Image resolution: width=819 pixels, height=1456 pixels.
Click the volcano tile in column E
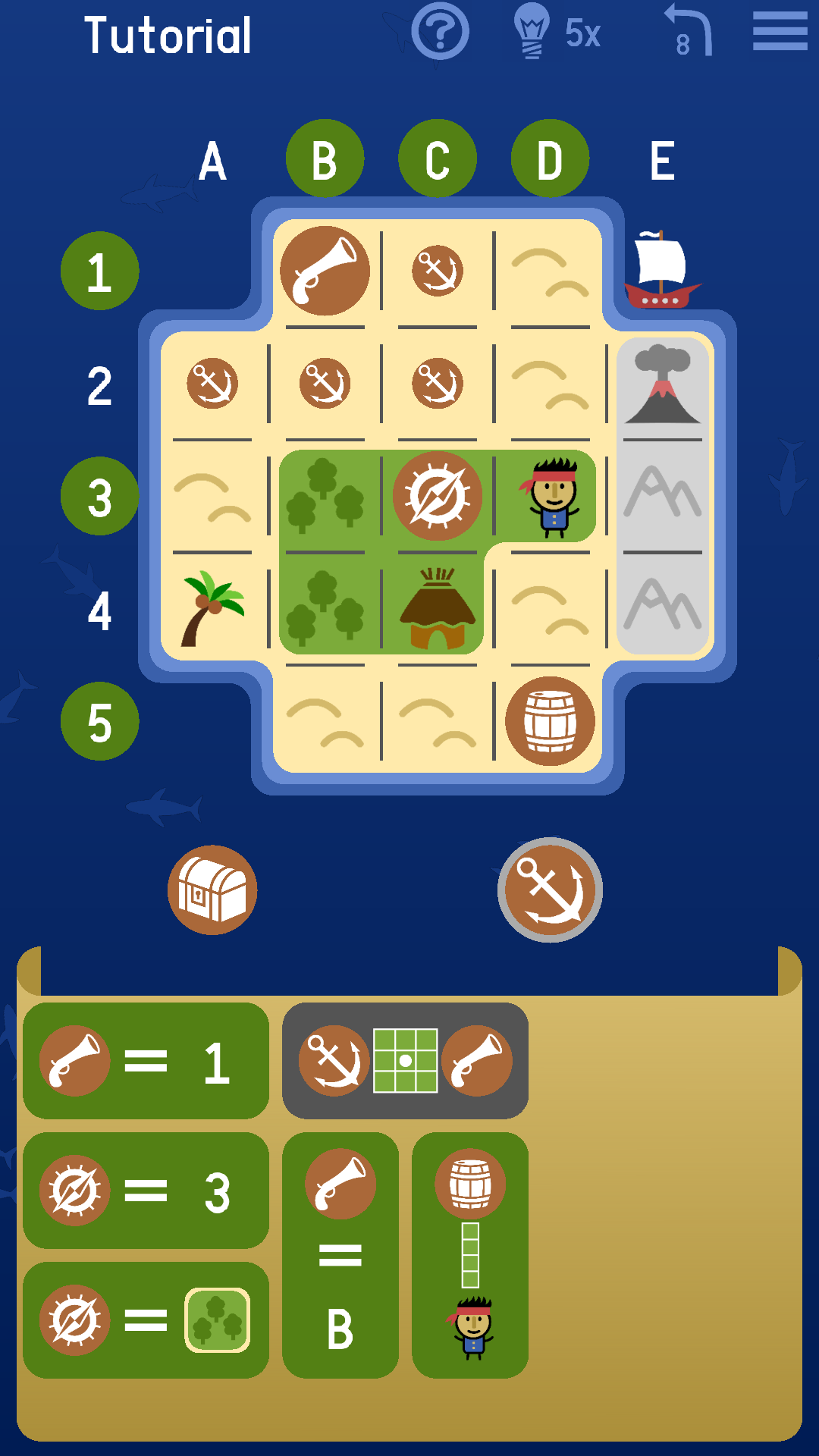(662, 383)
